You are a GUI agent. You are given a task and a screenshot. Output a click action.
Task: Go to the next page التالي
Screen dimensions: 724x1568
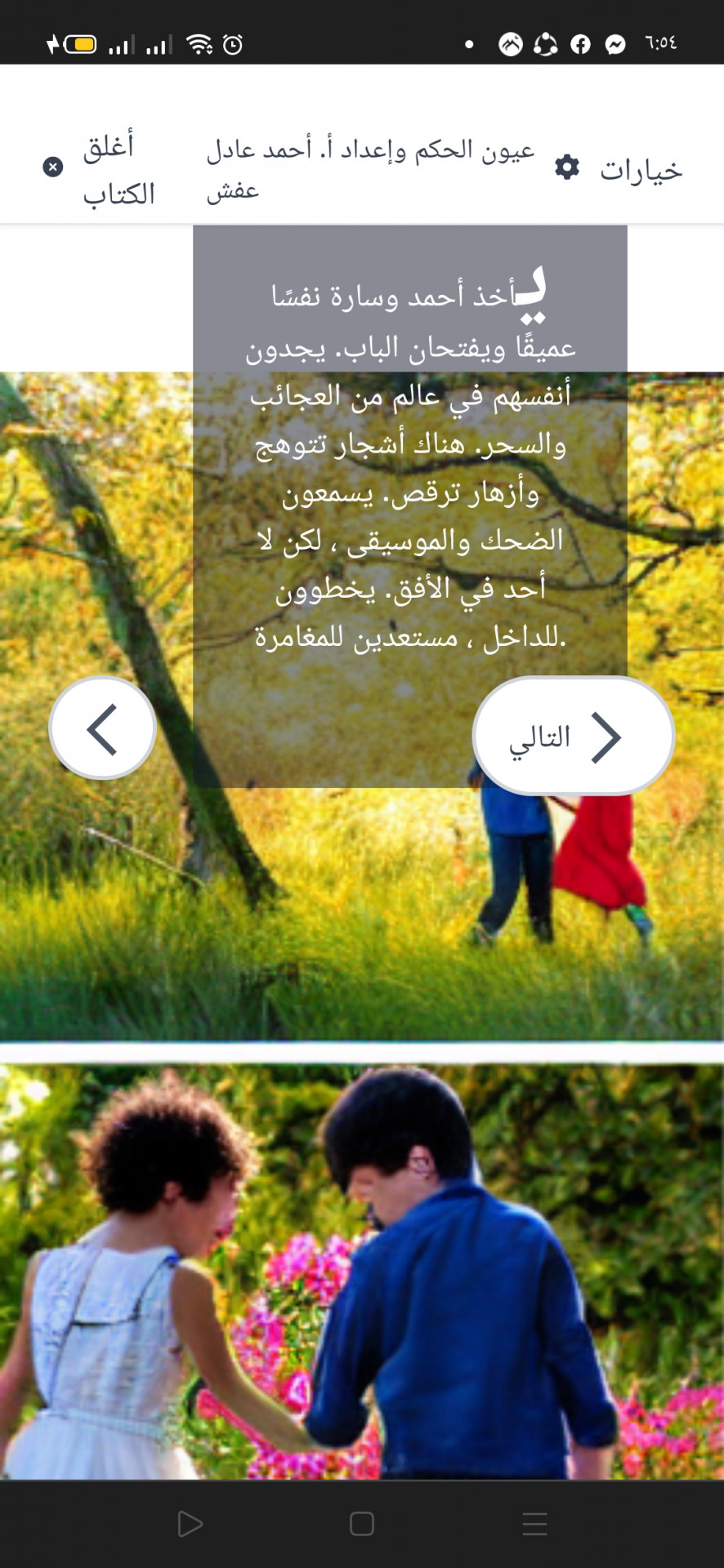(573, 736)
